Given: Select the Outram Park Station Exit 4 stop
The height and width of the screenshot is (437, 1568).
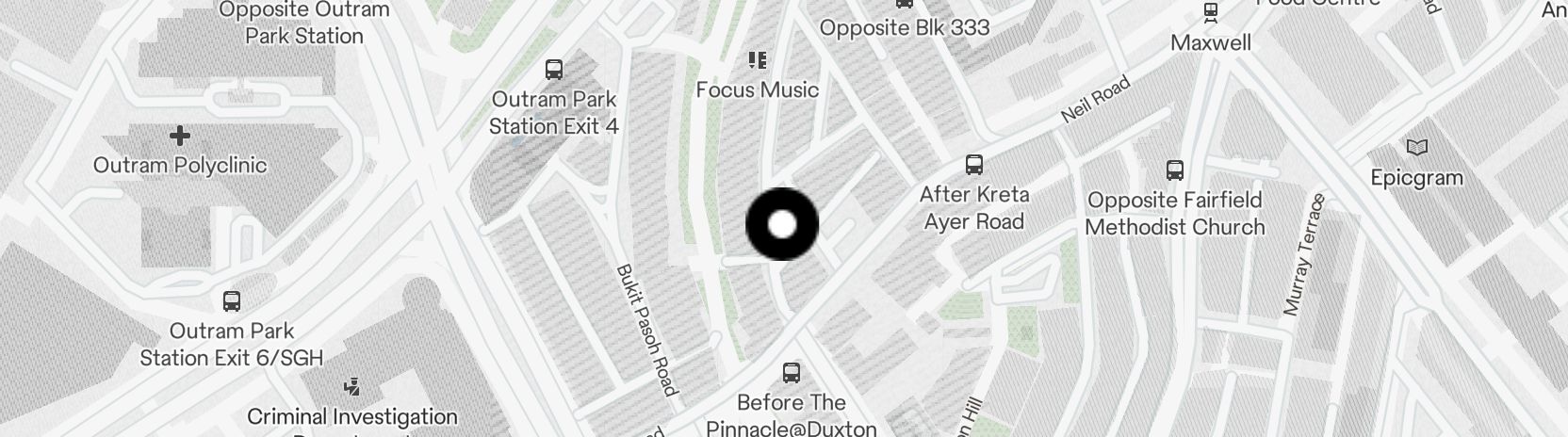Looking at the screenshot, I should (x=554, y=70).
